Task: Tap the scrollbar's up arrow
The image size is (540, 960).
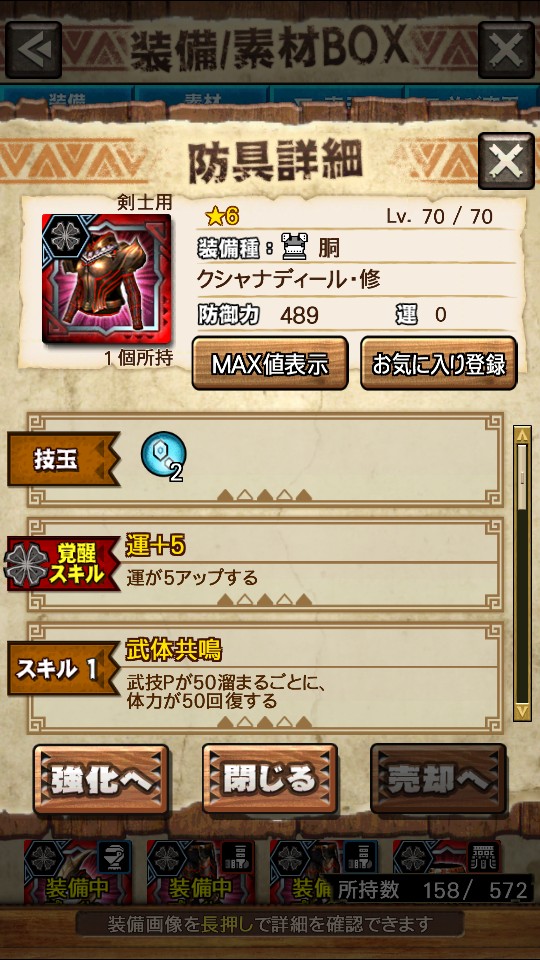Action: [522, 435]
